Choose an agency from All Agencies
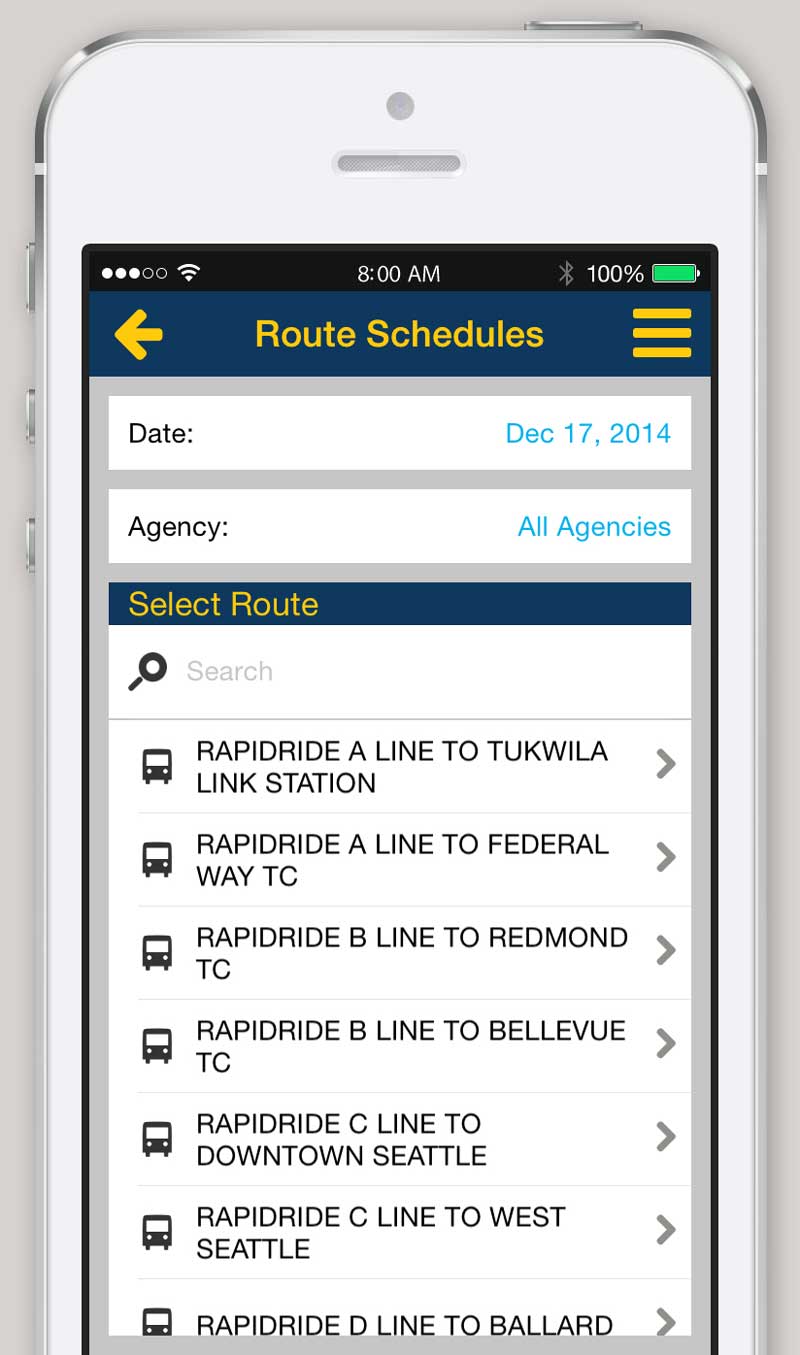This screenshot has width=800, height=1355. click(594, 527)
